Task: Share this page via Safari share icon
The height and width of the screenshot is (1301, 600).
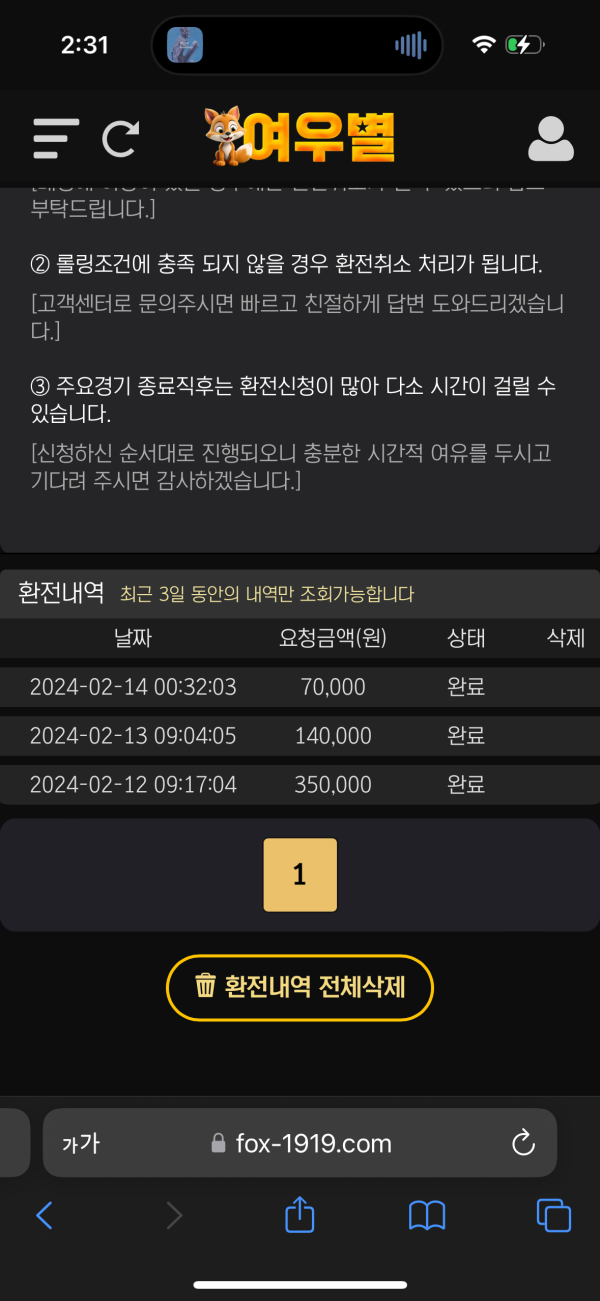Action: click(x=300, y=1215)
